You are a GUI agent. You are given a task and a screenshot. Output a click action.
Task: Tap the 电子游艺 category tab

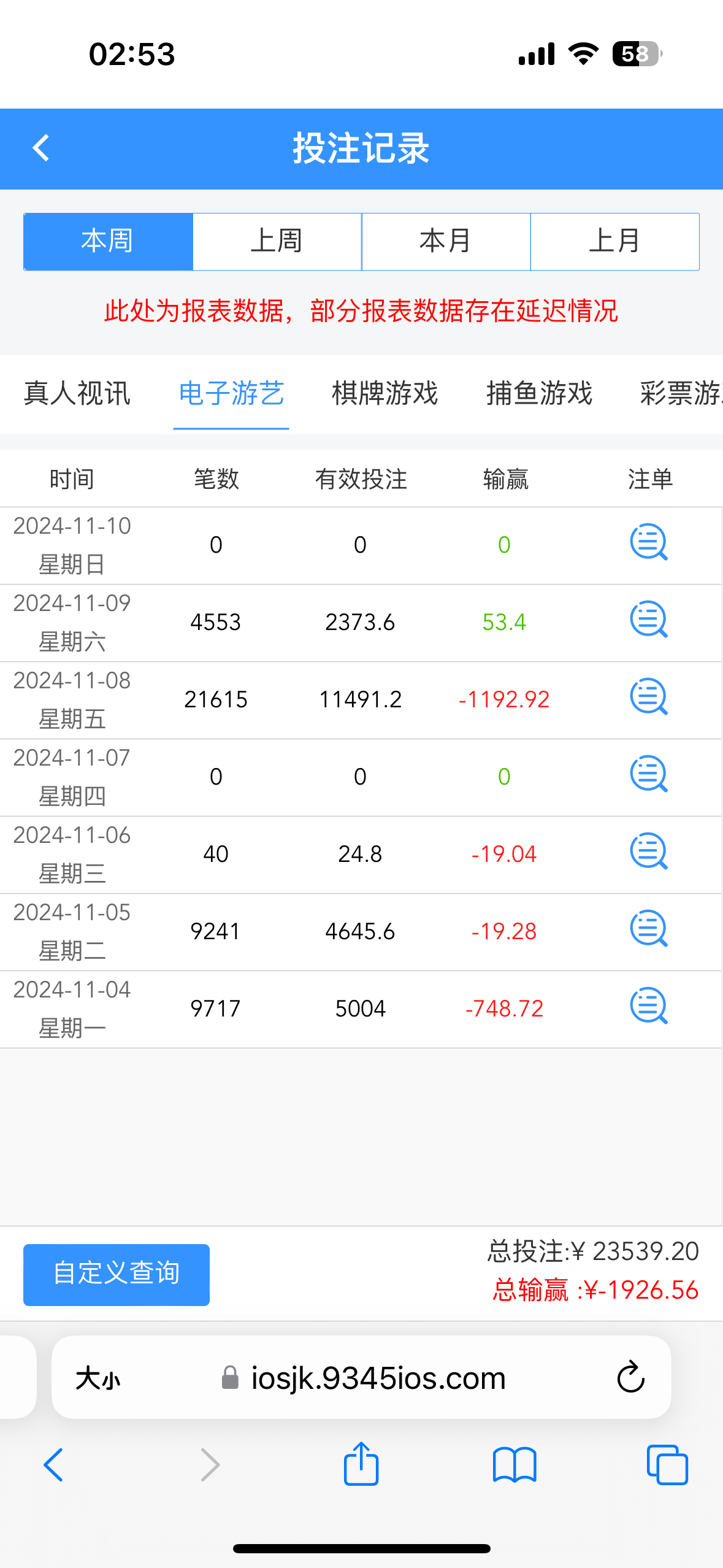pyautogui.click(x=231, y=393)
